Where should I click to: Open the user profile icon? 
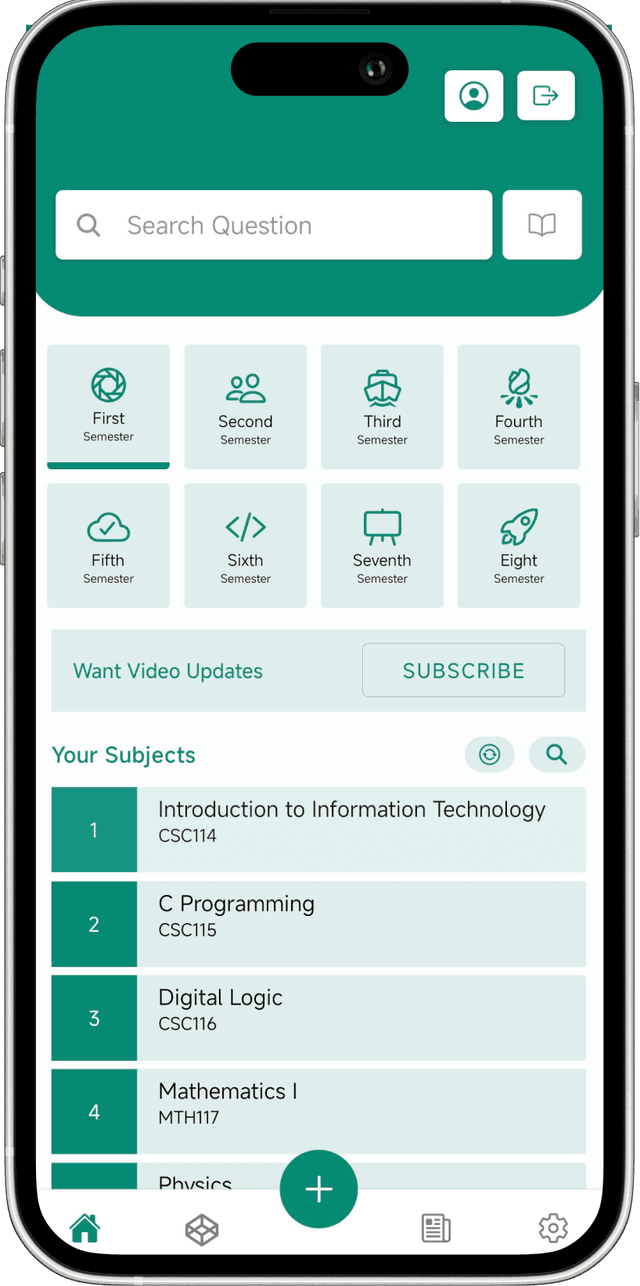coord(474,96)
